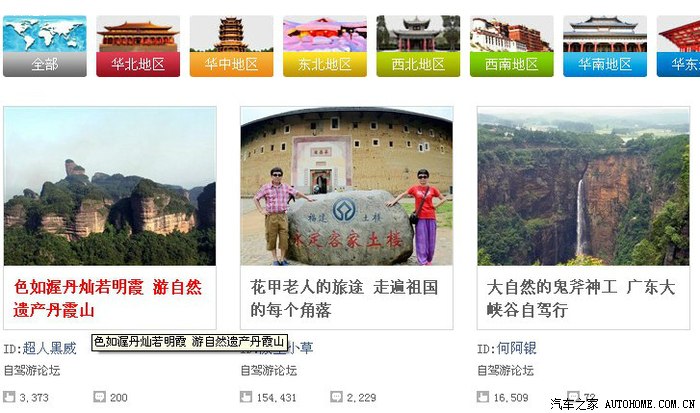Open article 大自然的鬼斧神工 广东大峡谷自驾行
Image resolution: width=700 pixels, height=413 pixels.
click(x=581, y=298)
